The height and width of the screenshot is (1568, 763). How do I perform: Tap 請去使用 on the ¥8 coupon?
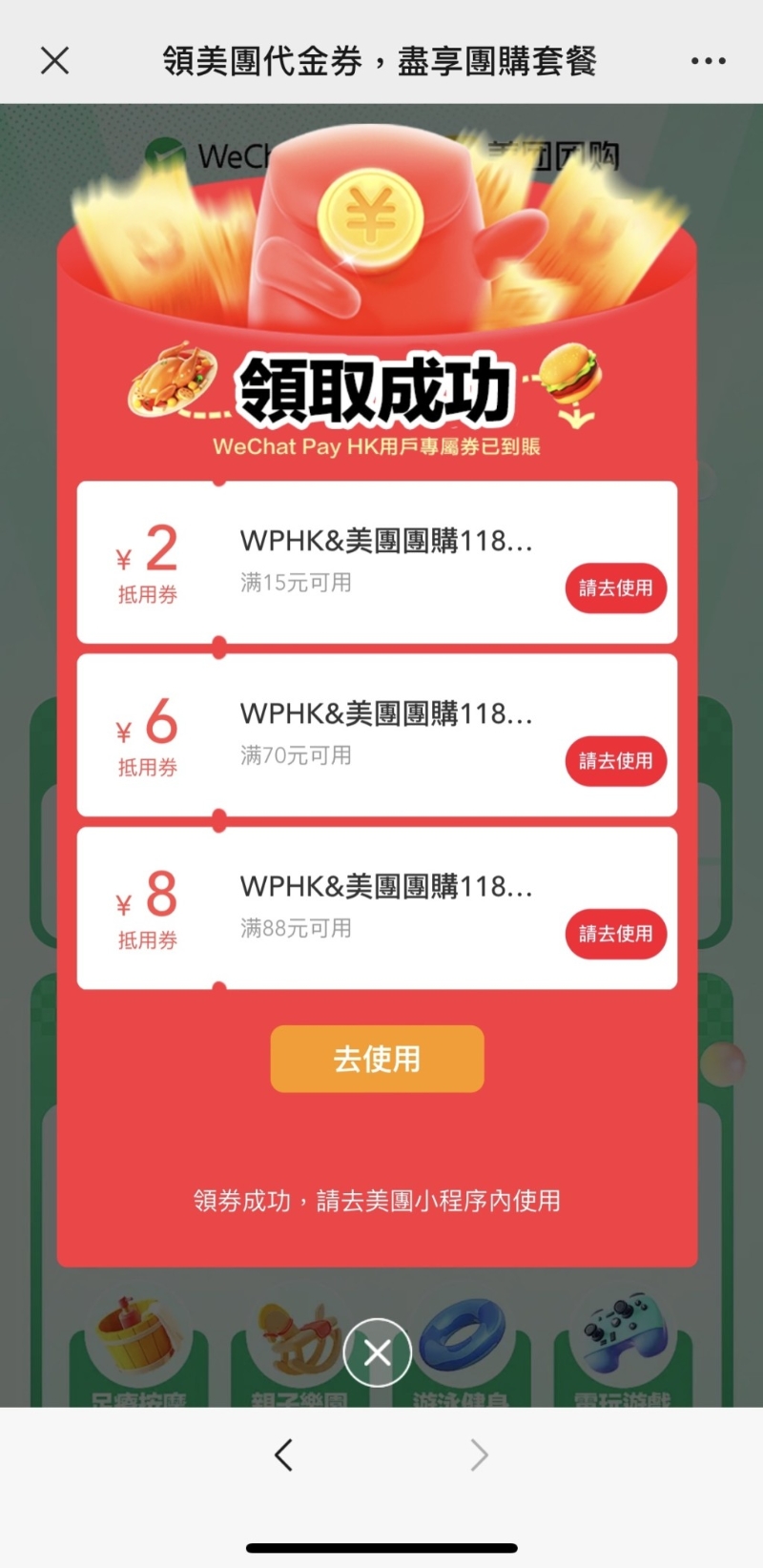click(615, 934)
